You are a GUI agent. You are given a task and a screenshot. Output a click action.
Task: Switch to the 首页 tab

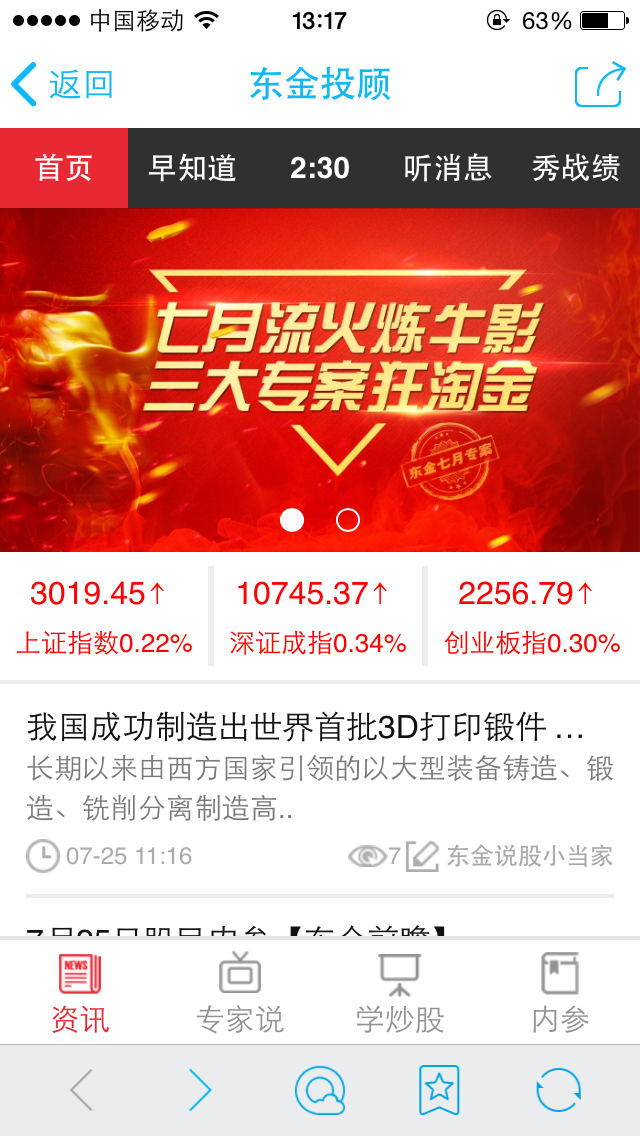pos(64,168)
